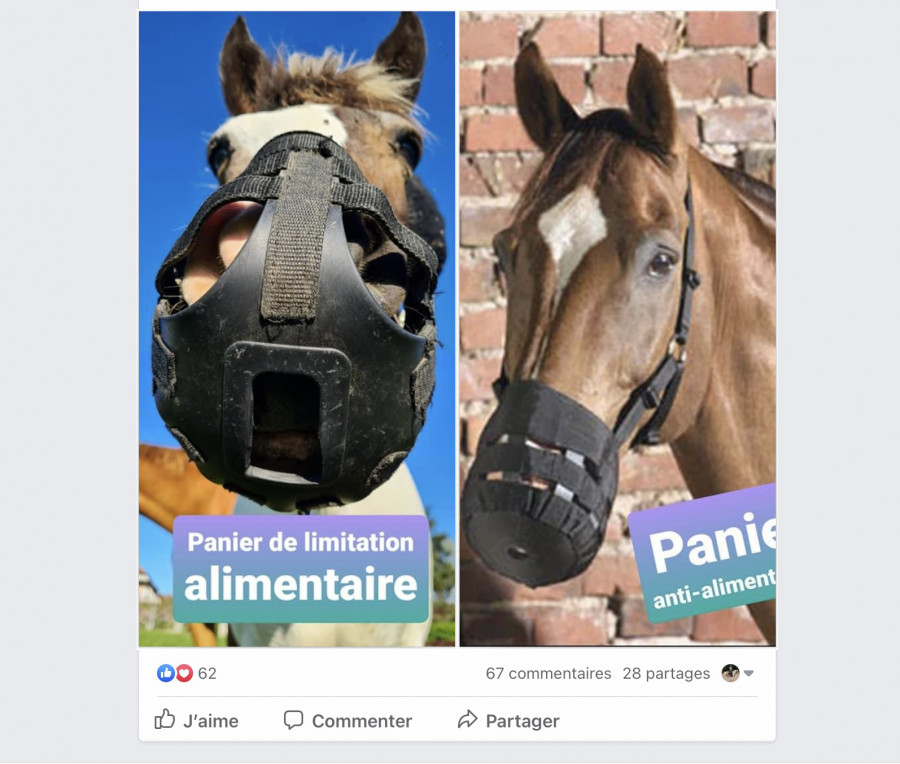Open the brown horse 'Panier anti-aliment' photo
Screen dimensions: 900x764
(x=617, y=330)
